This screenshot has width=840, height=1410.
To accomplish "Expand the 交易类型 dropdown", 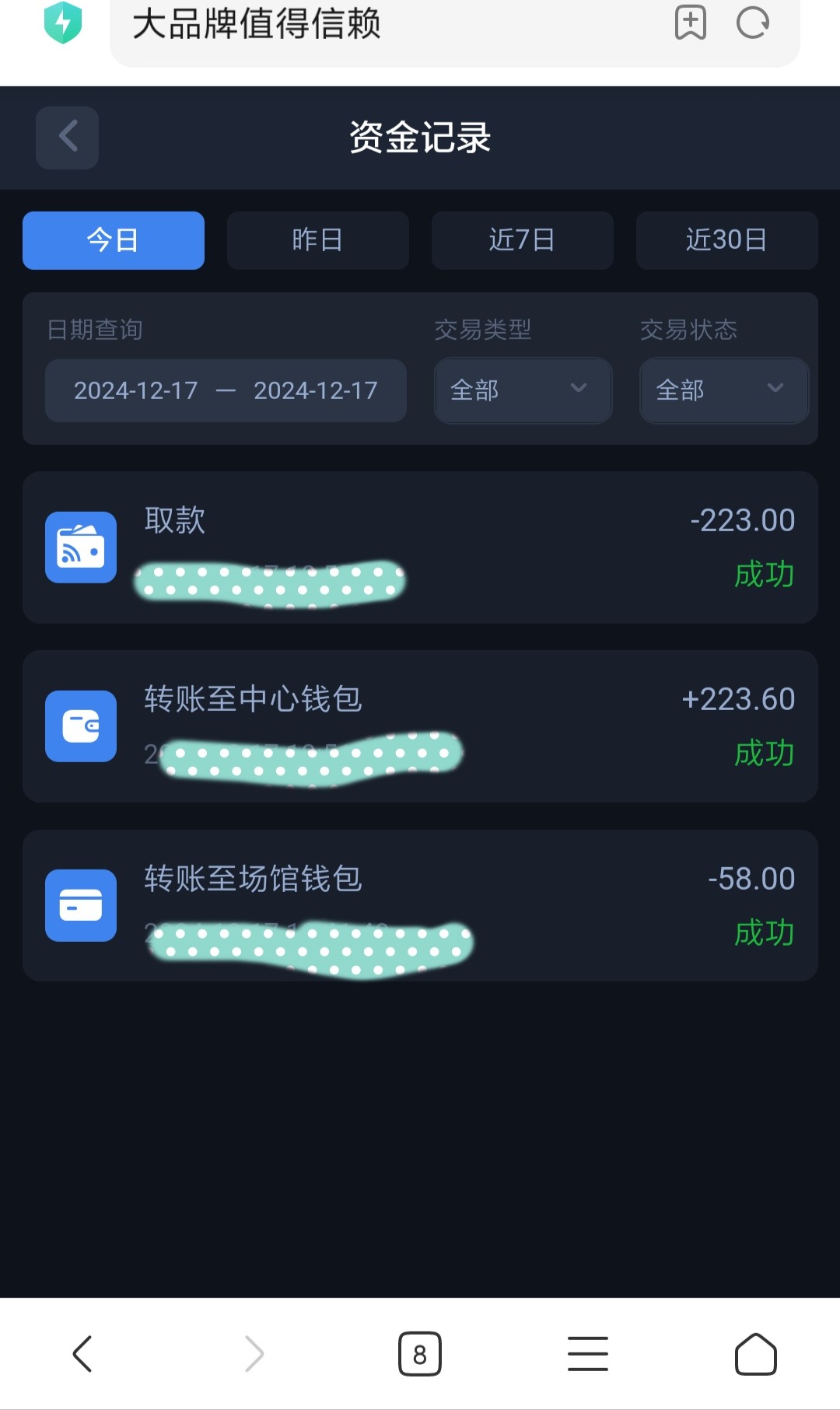I will click(523, 390).
